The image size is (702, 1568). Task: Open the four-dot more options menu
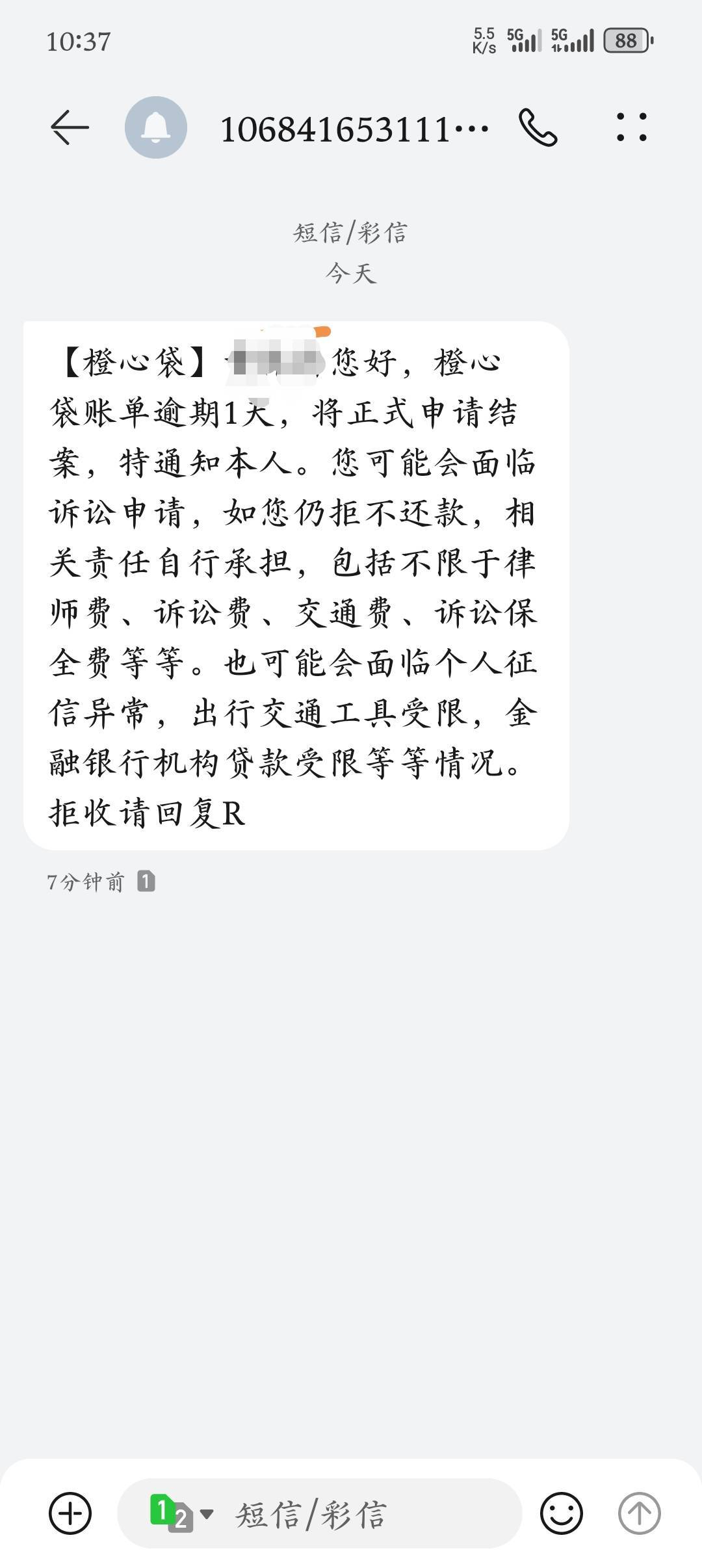tap(631, 127)
